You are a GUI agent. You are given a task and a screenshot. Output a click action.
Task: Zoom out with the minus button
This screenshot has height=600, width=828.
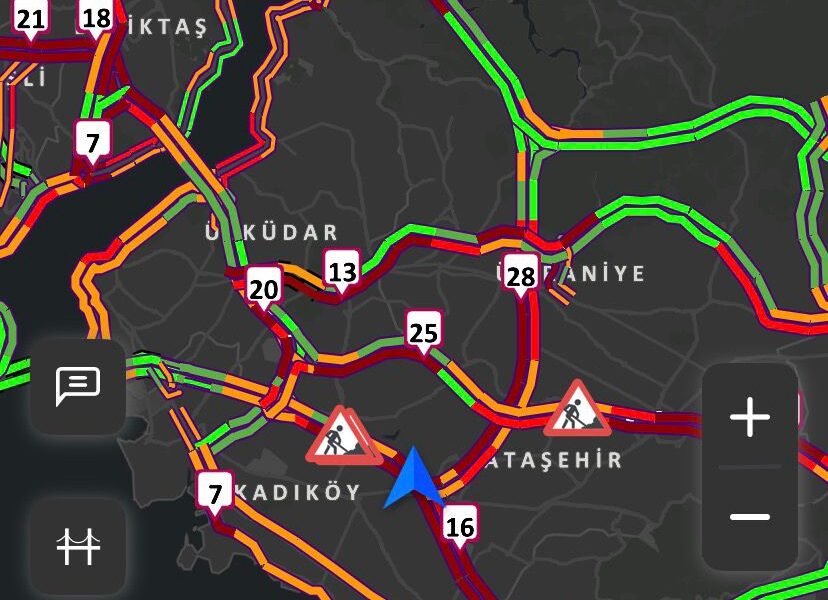click(x=750, y=517)
